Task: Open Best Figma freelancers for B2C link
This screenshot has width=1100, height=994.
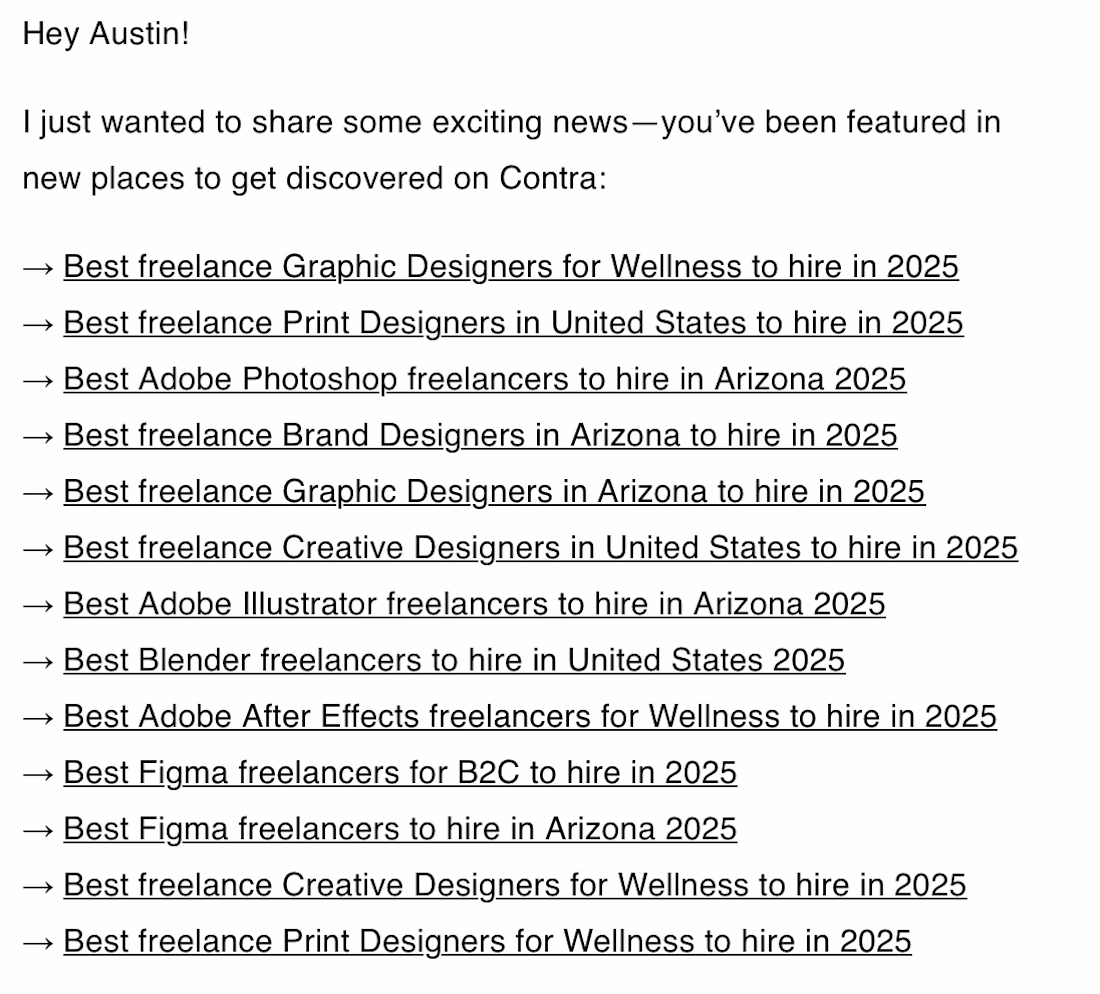Action: [x=400, y=772]
